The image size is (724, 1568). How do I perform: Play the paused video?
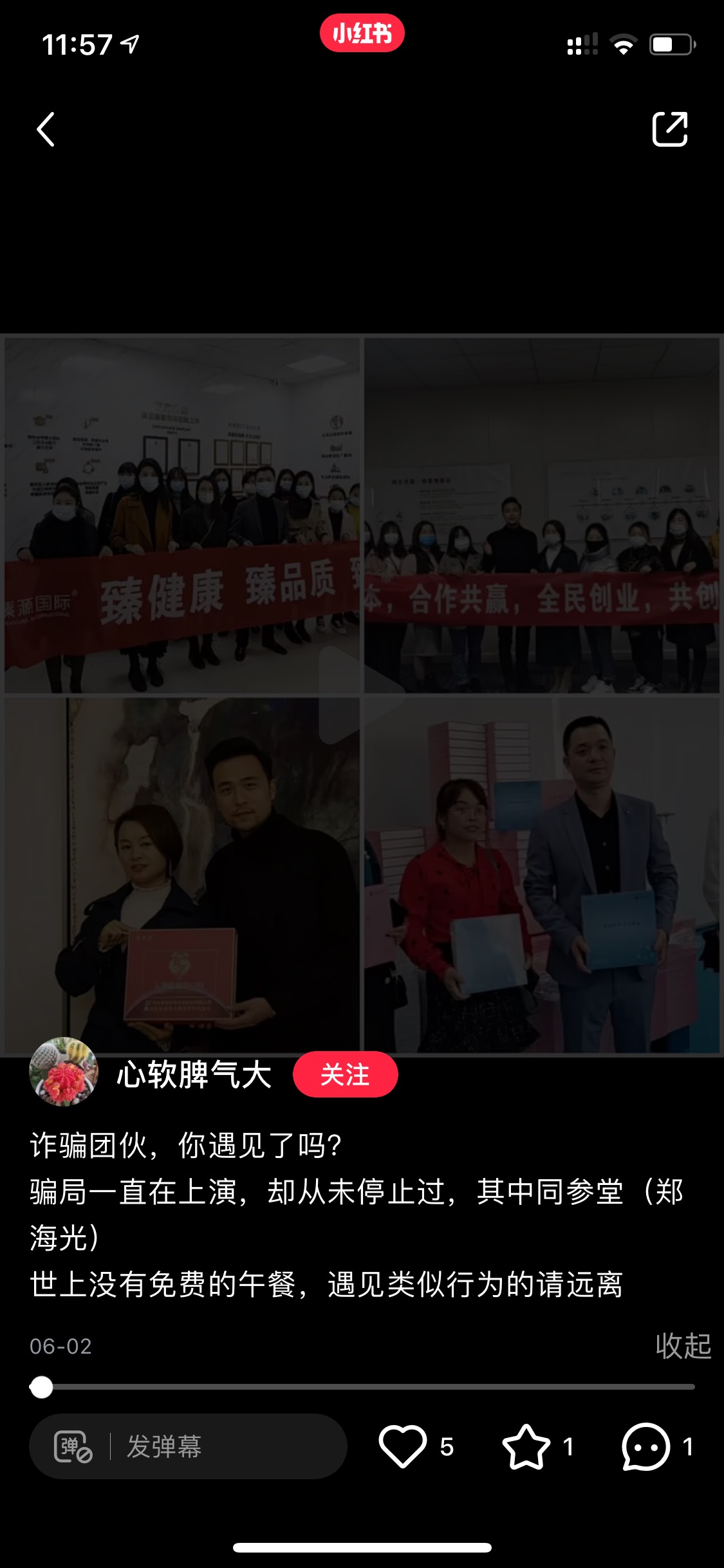(x=361, y=695)
